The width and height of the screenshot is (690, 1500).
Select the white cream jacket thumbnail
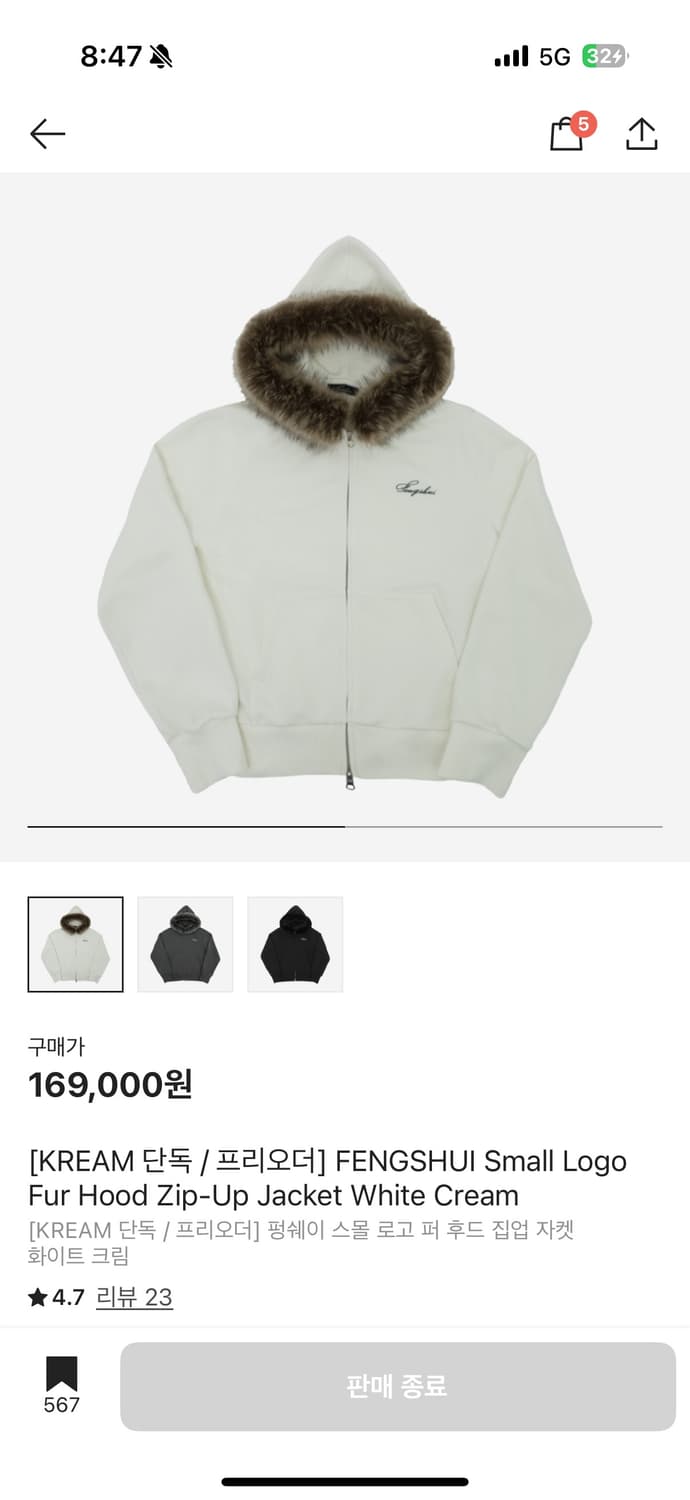point(76,944)
